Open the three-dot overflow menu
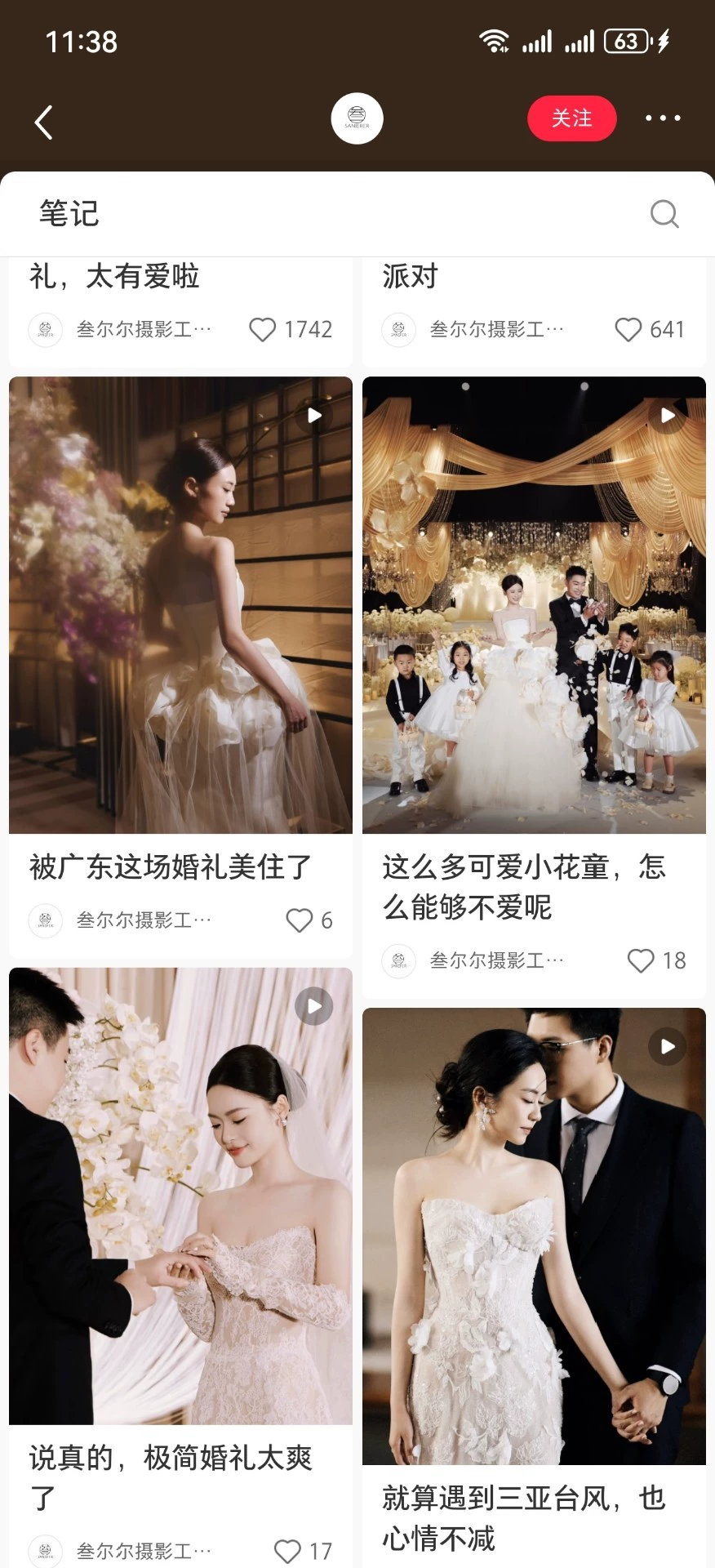 tap(662, 118)
